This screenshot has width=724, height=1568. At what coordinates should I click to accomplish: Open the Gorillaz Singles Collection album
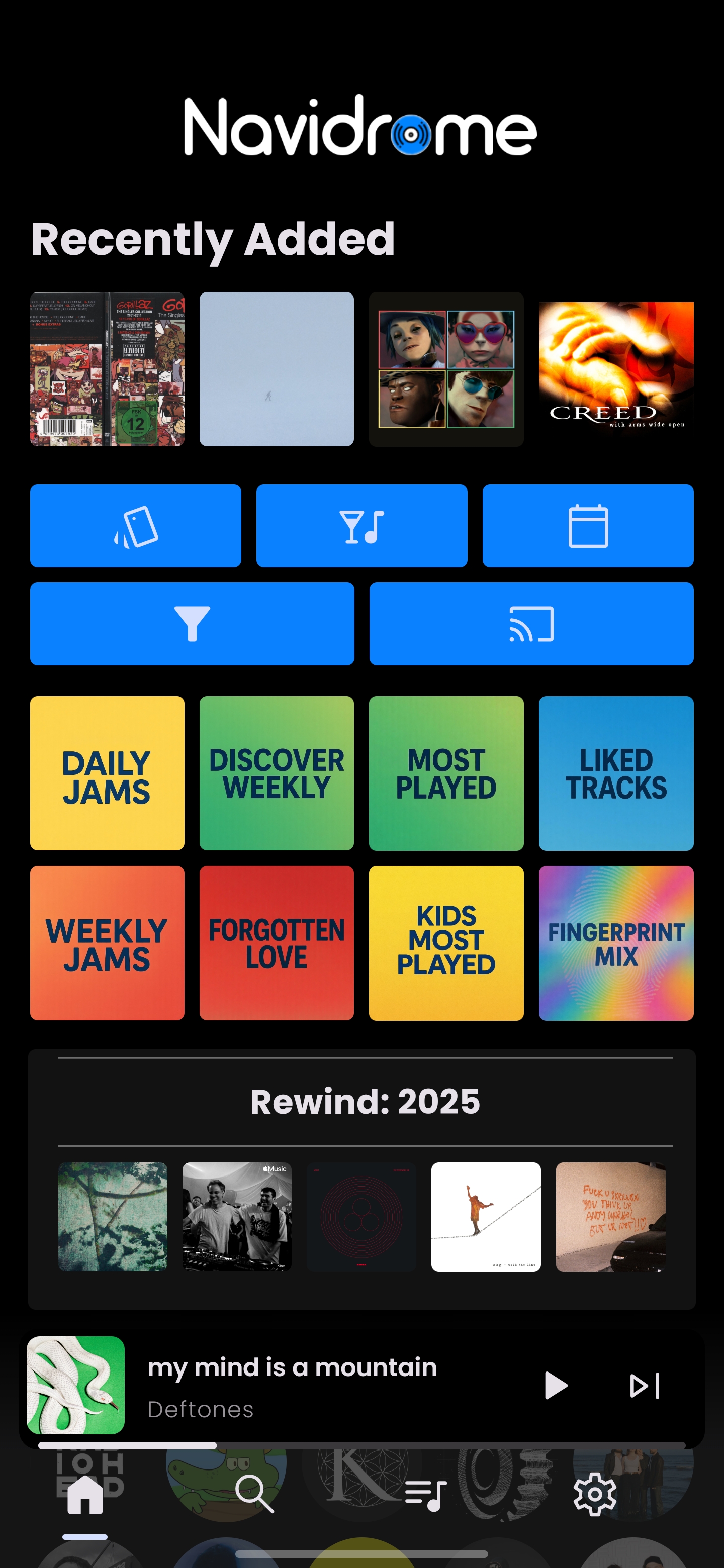(107, 369)
